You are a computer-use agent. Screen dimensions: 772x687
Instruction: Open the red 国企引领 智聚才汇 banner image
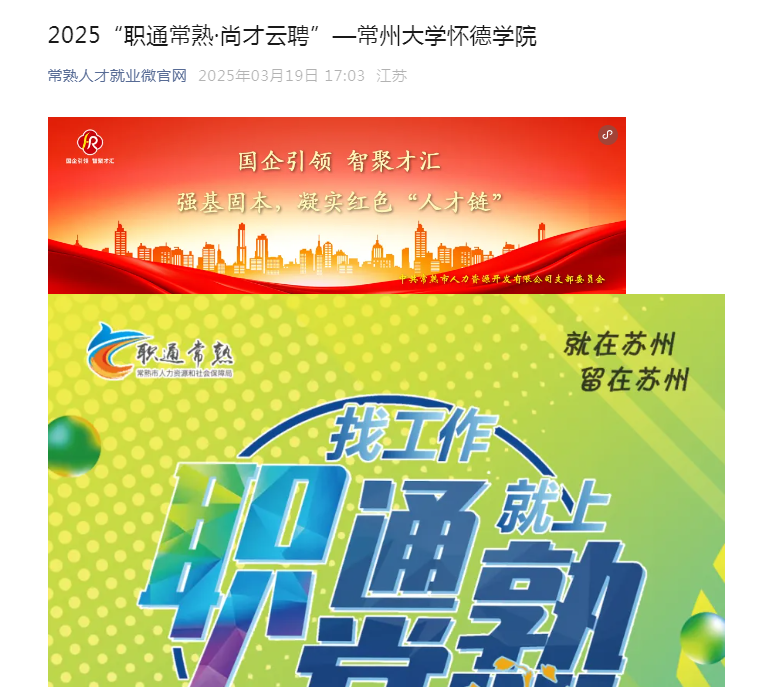point(337,205)
